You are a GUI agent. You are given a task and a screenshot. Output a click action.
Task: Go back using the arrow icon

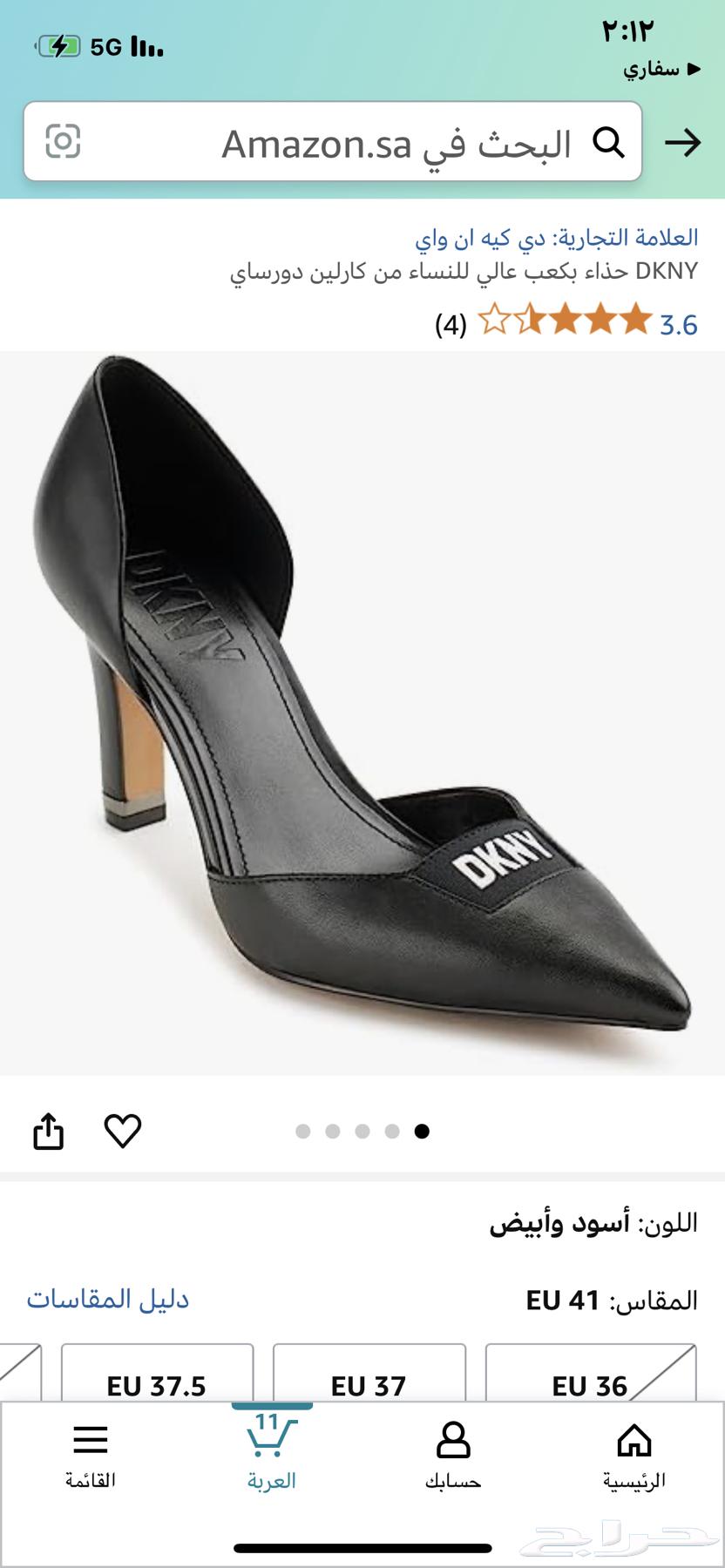(682, 142)
